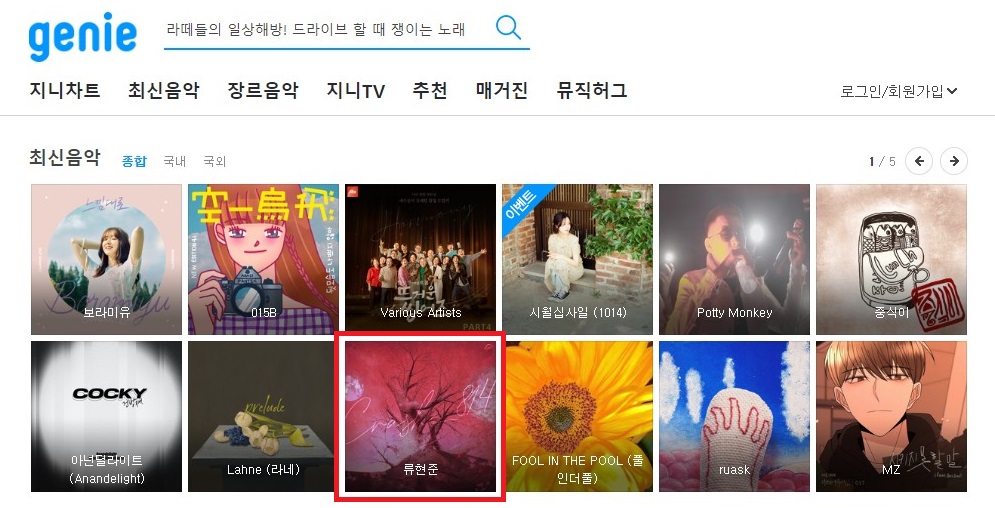
Task: Go to 최신음악 section
Action: [x=164, y=91]
